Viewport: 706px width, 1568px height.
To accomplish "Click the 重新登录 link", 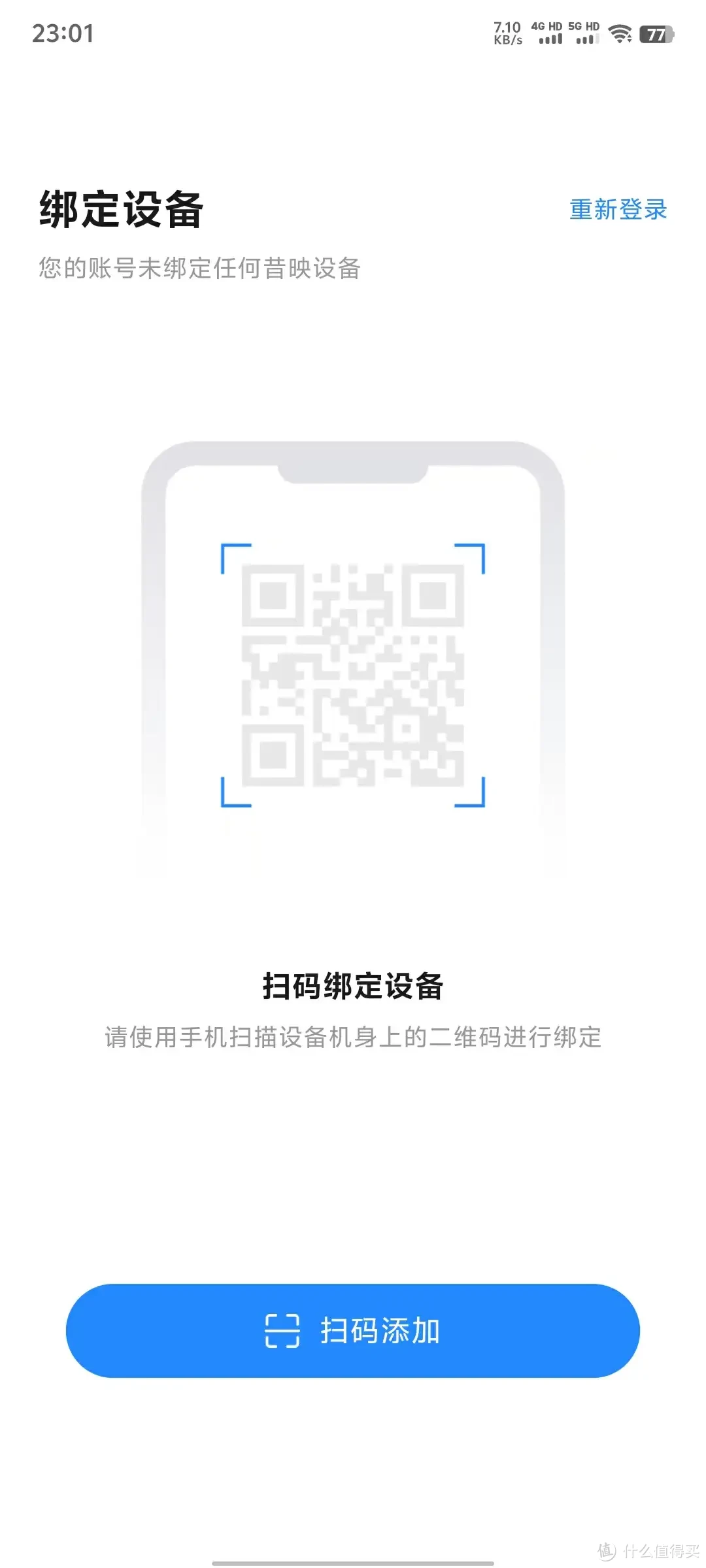I will 618,210.
